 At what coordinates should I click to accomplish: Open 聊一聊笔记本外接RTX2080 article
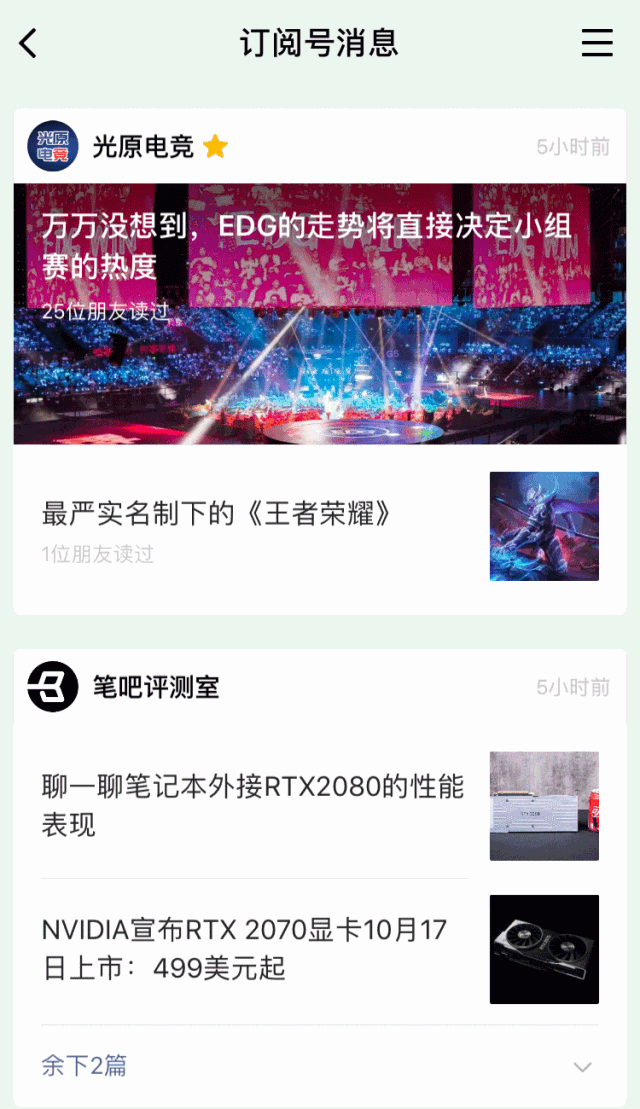point(253,806)
